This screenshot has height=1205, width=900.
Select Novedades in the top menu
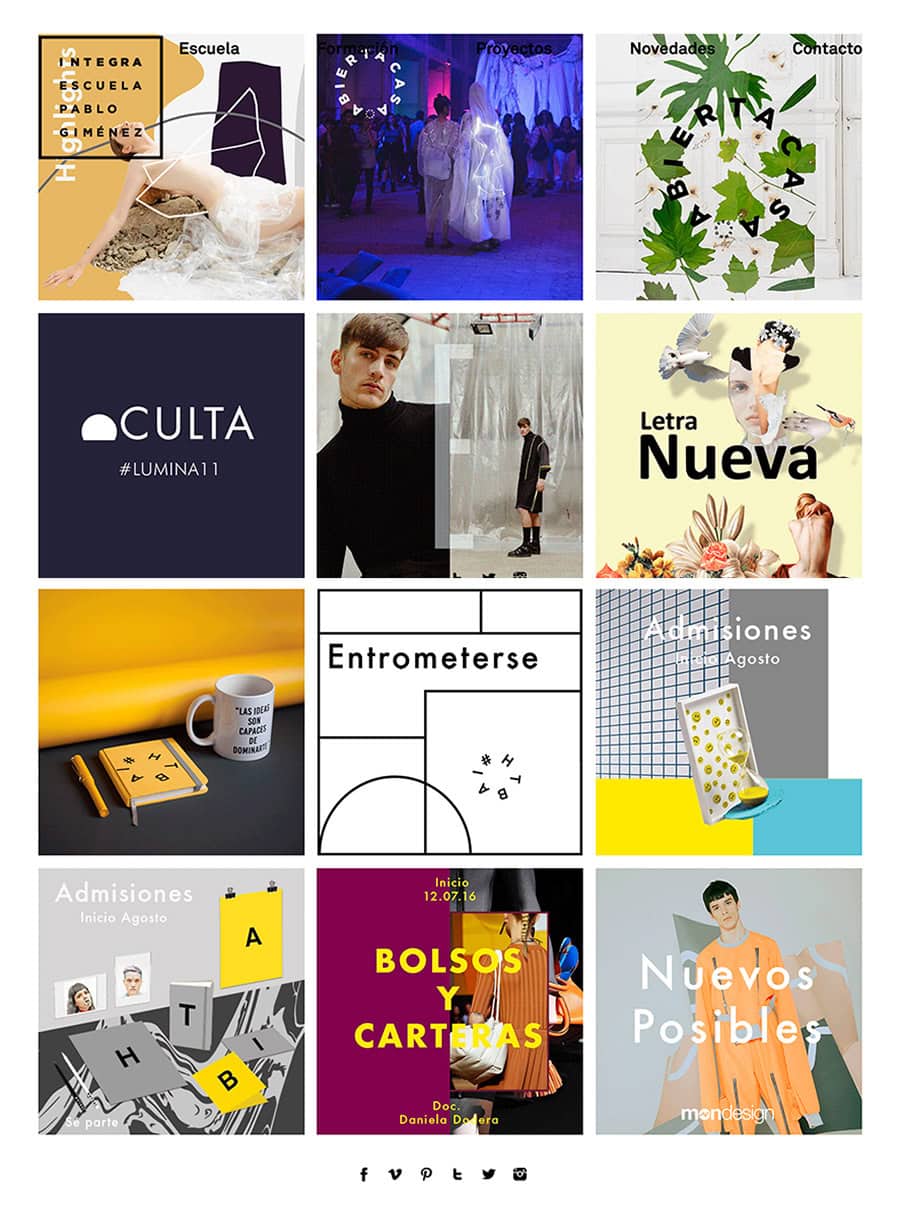click(x=672, y=48)
